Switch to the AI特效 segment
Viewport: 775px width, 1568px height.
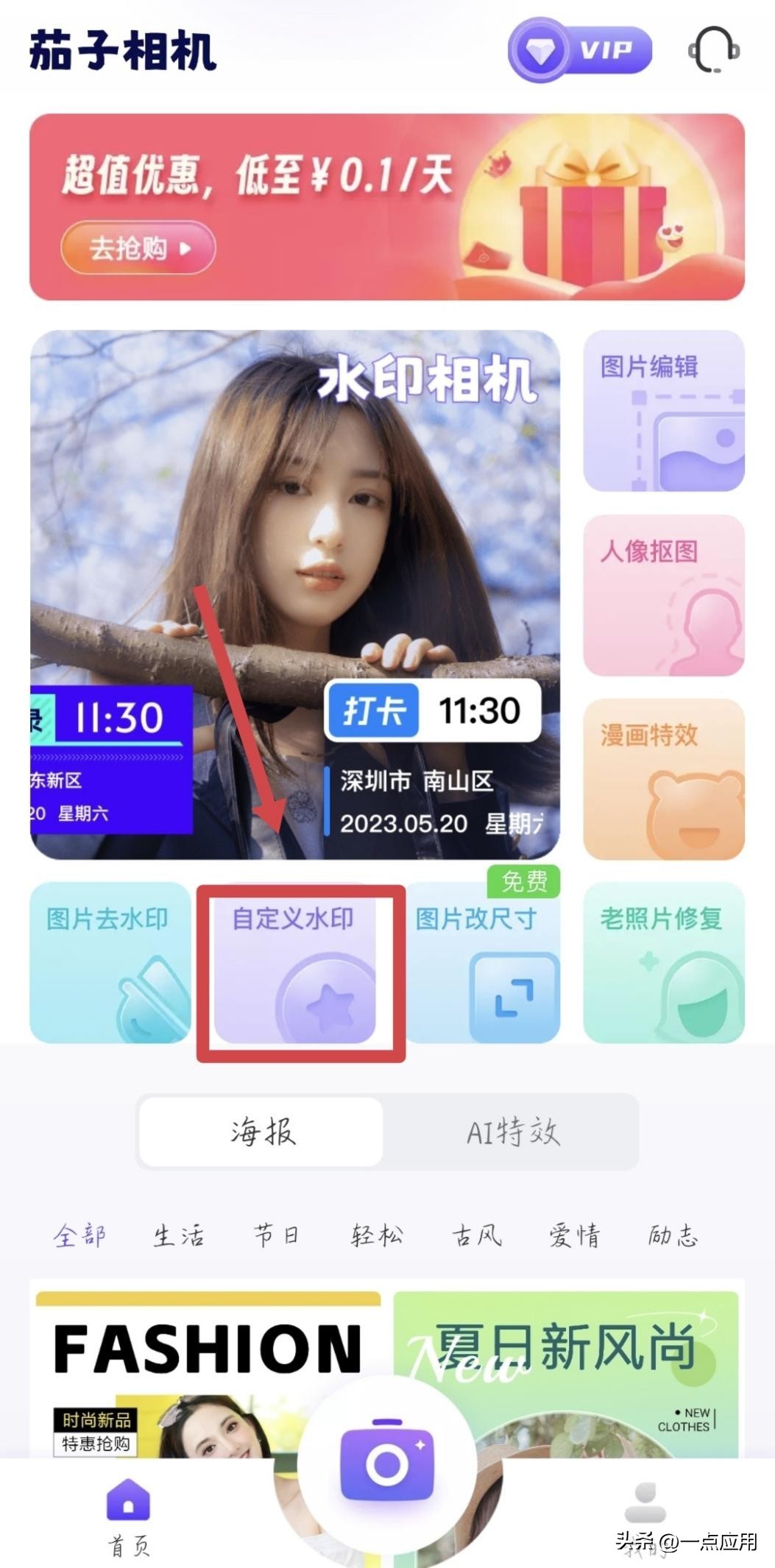click(x=513, y=1132)
